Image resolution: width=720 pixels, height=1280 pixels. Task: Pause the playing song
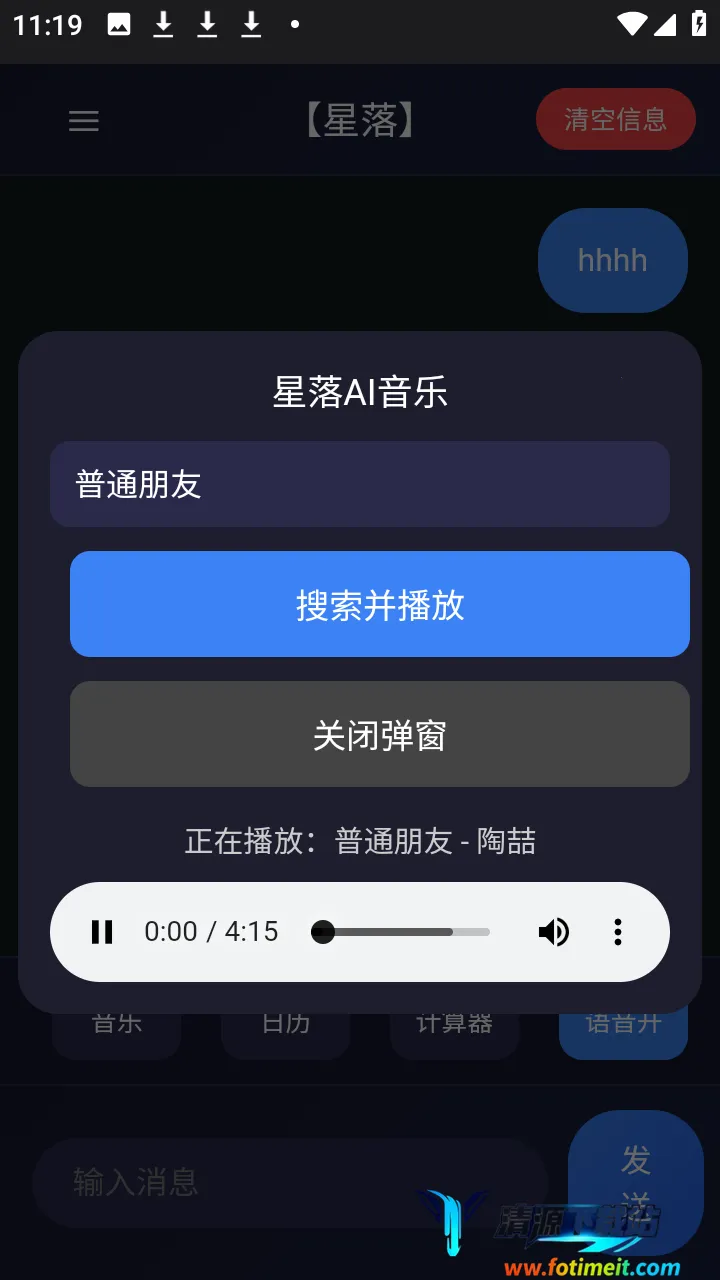tap(102, 932)
